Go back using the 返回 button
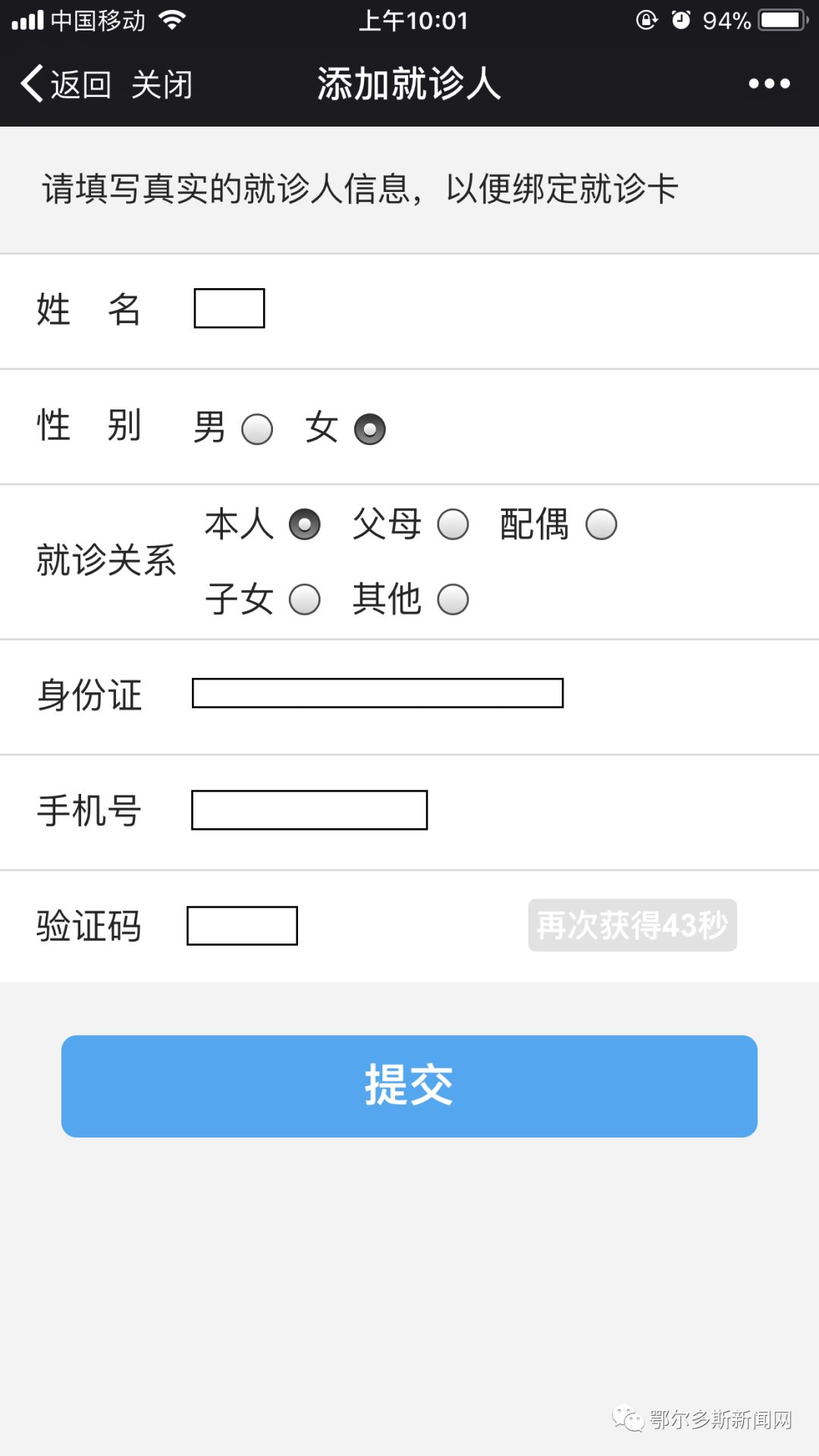Viewport: 819px width, 1456px height. 66,83
